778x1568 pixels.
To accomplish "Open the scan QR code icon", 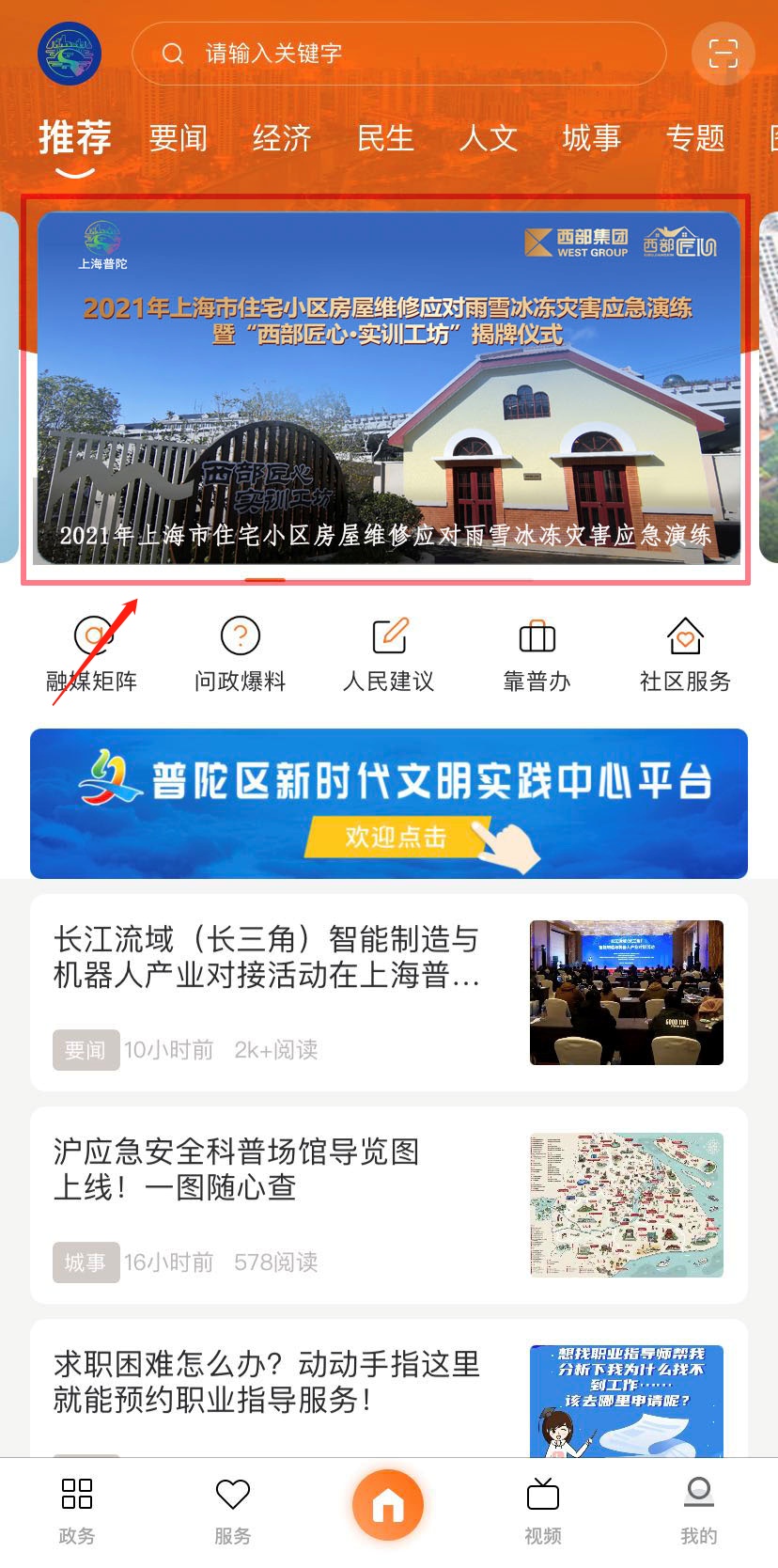I will (723, 54).
